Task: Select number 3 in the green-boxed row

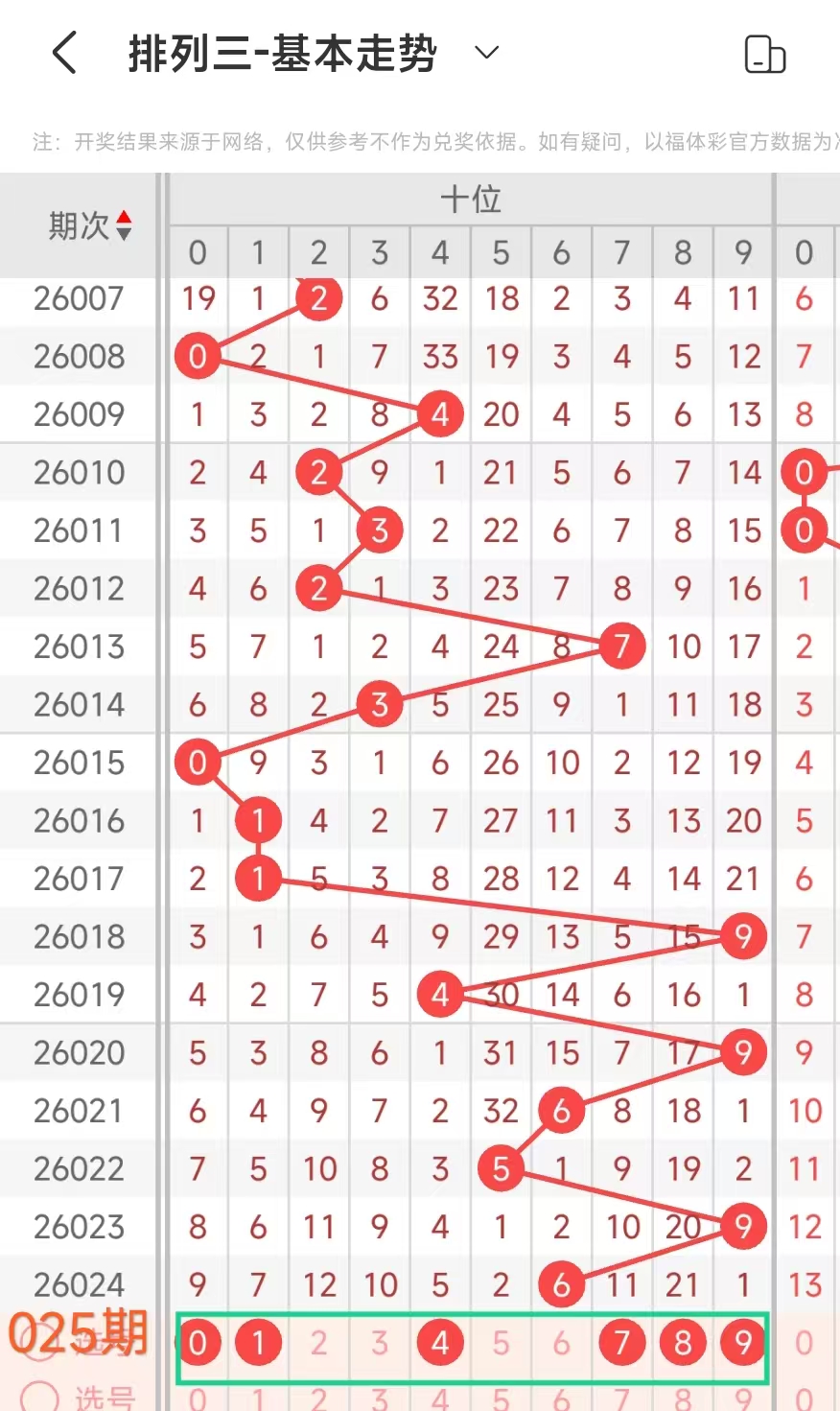Action: (380, 1343)
